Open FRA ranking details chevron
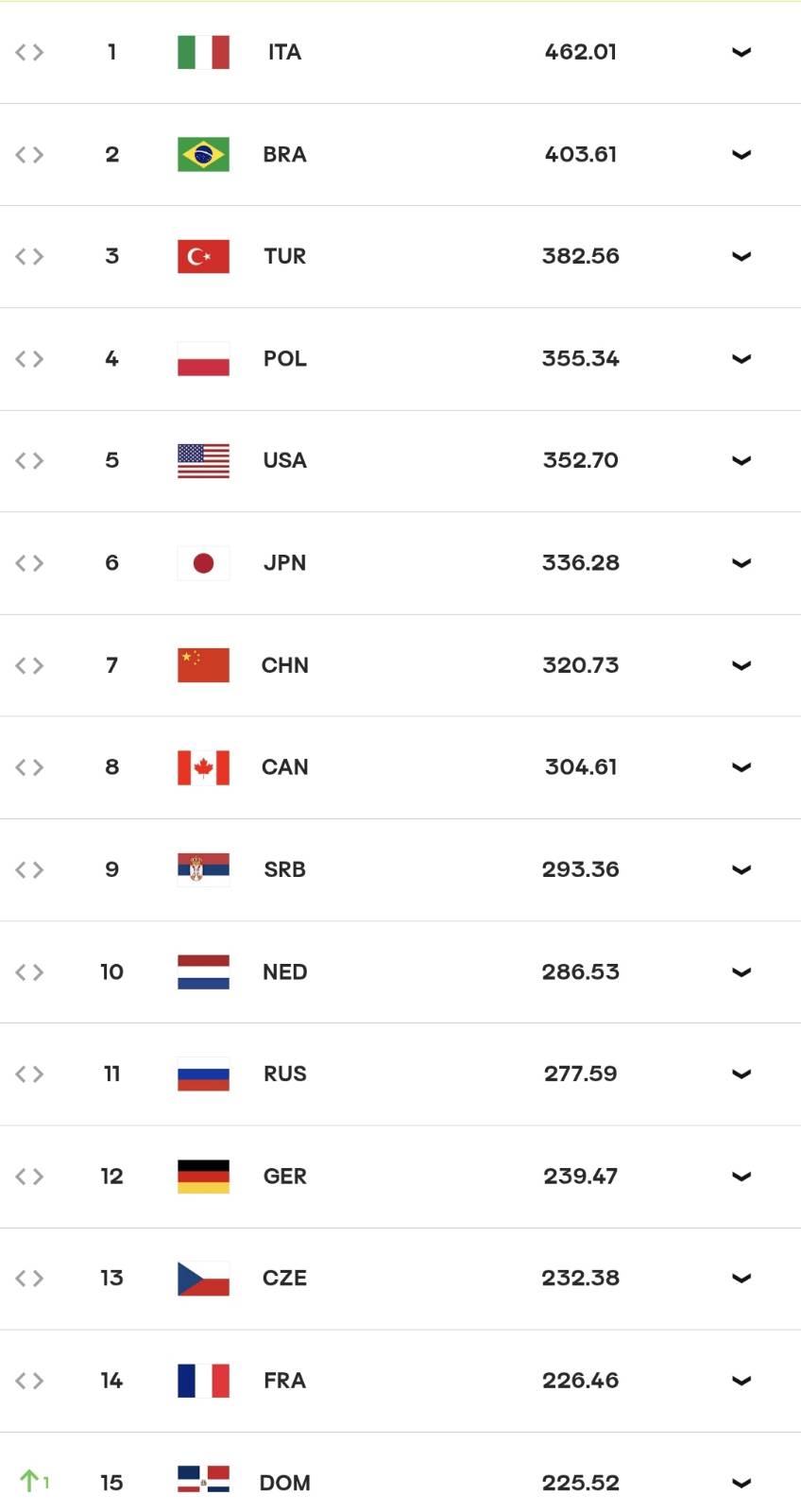Screen dimensions: 801x1512 point(741,1381)
